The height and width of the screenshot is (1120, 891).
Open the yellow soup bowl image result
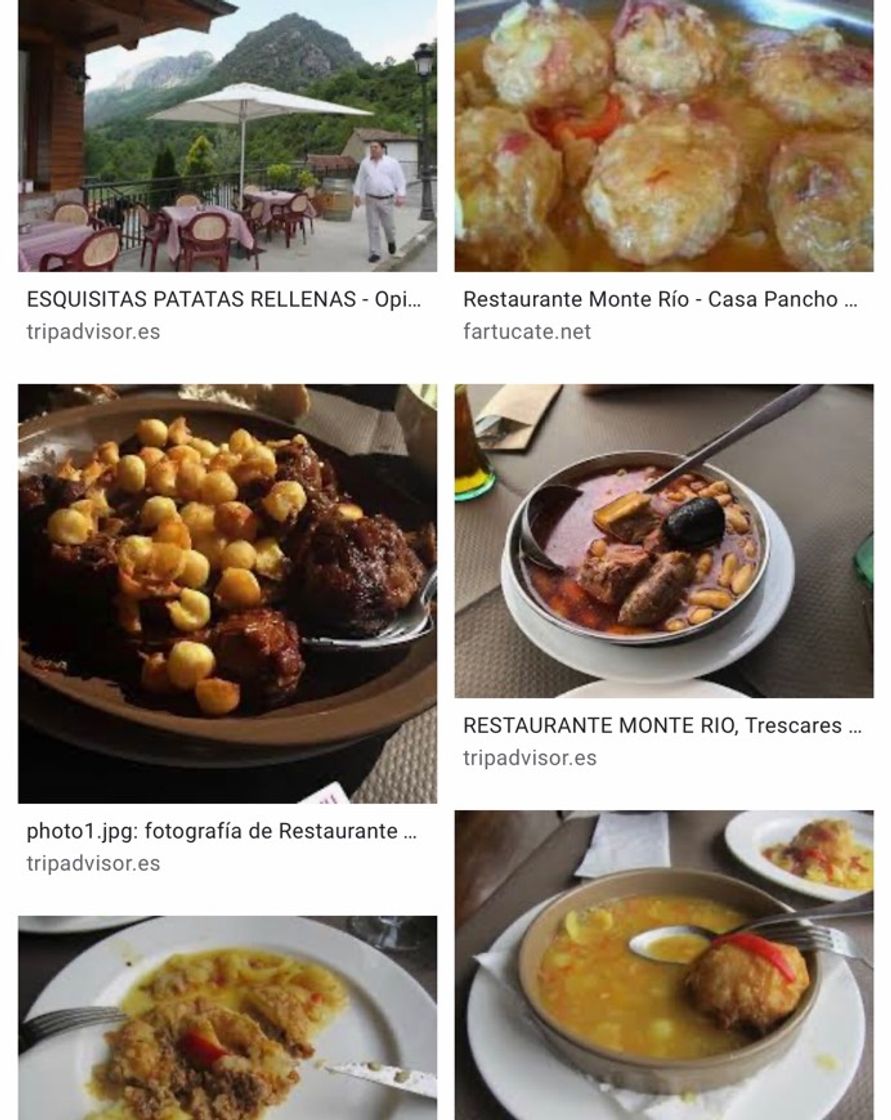point(663,965)
